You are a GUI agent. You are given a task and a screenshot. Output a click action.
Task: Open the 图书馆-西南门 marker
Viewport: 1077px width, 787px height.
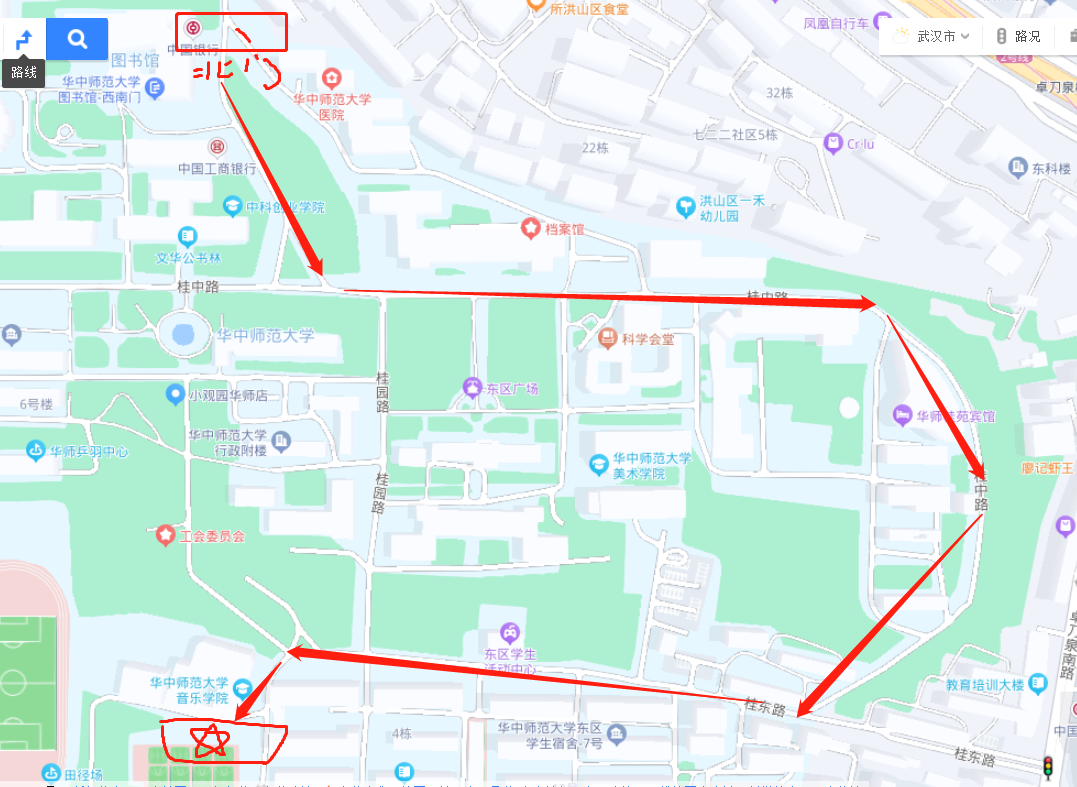154,90
